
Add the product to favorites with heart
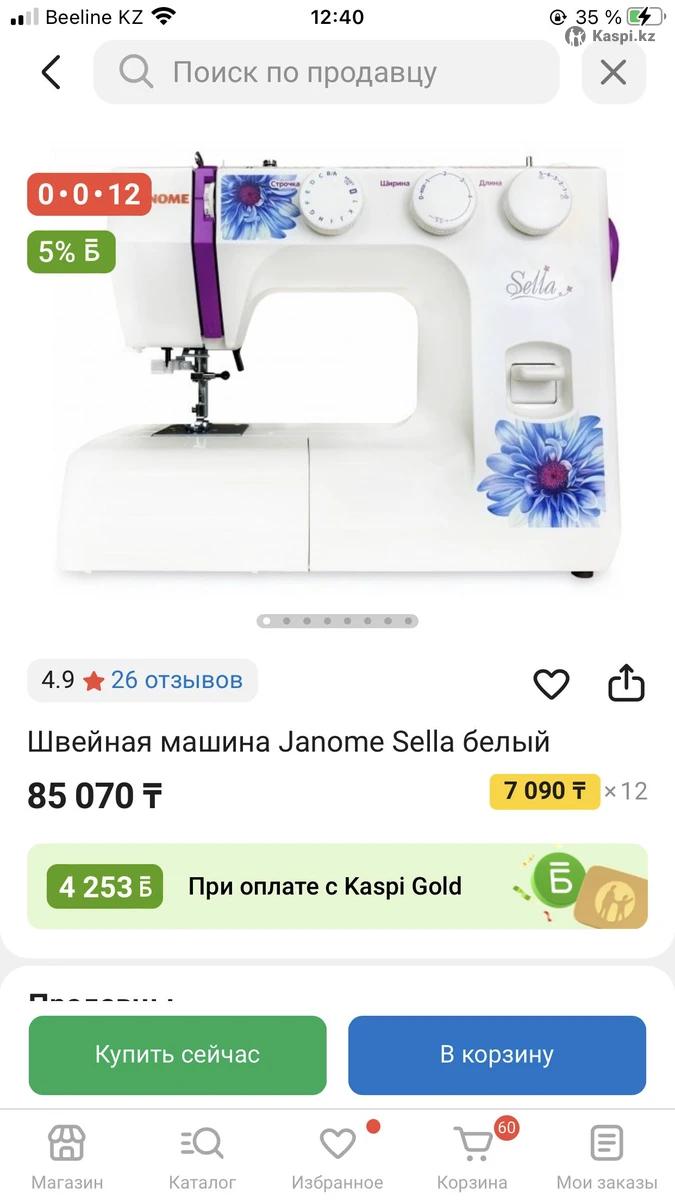pyautogui.click(x=551, y=684)
